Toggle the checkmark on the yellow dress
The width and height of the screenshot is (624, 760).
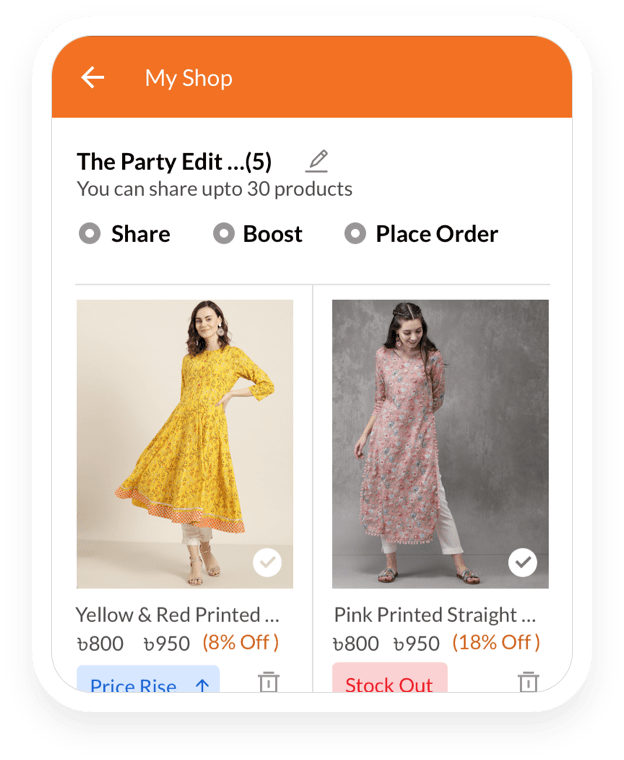(x=267, y=562)
